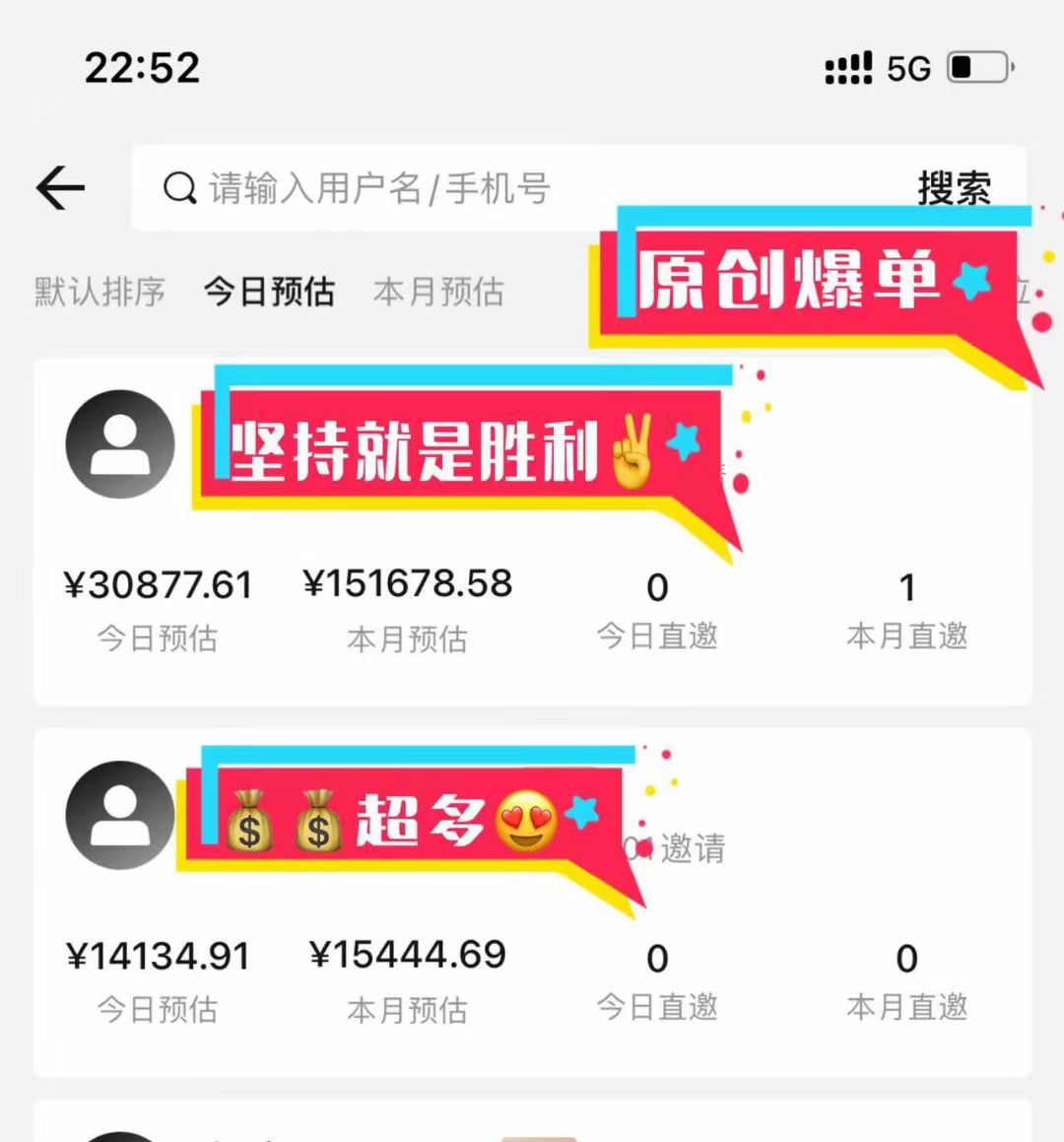Go back using the arrow icon
This screenshot has height=1142, width=1064.
tap(60, 187)
